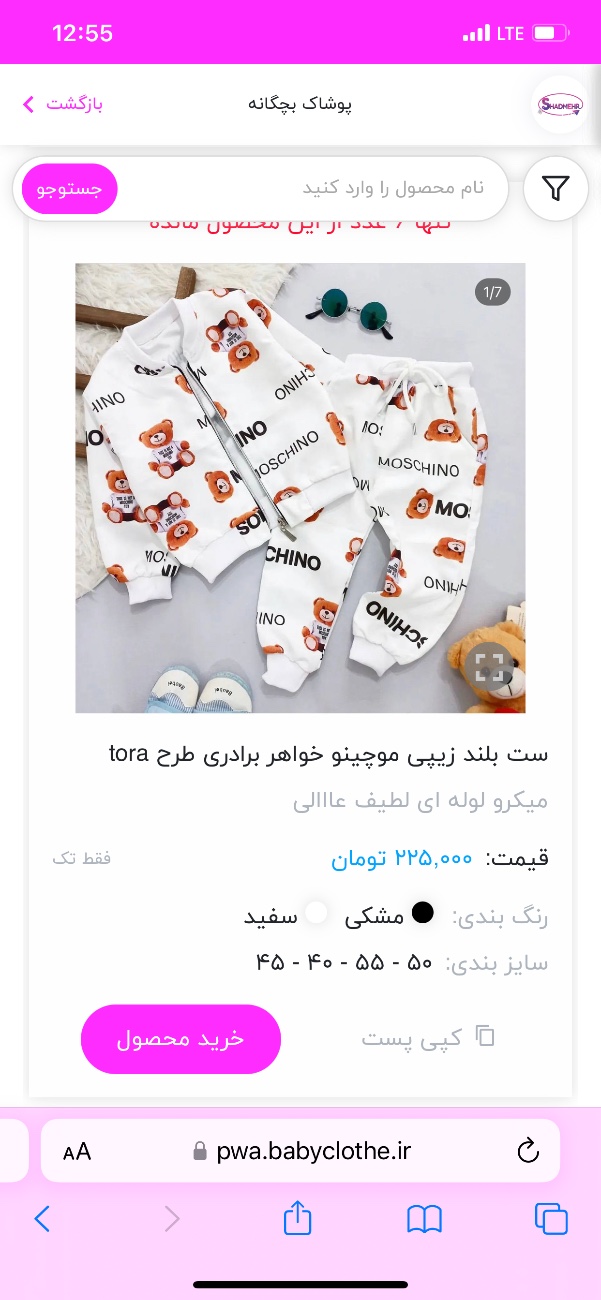Navigate back in Safari toolbar
Image resolution: width=601 pixels, height=1300 pixels.
[x=41, y=1218]
